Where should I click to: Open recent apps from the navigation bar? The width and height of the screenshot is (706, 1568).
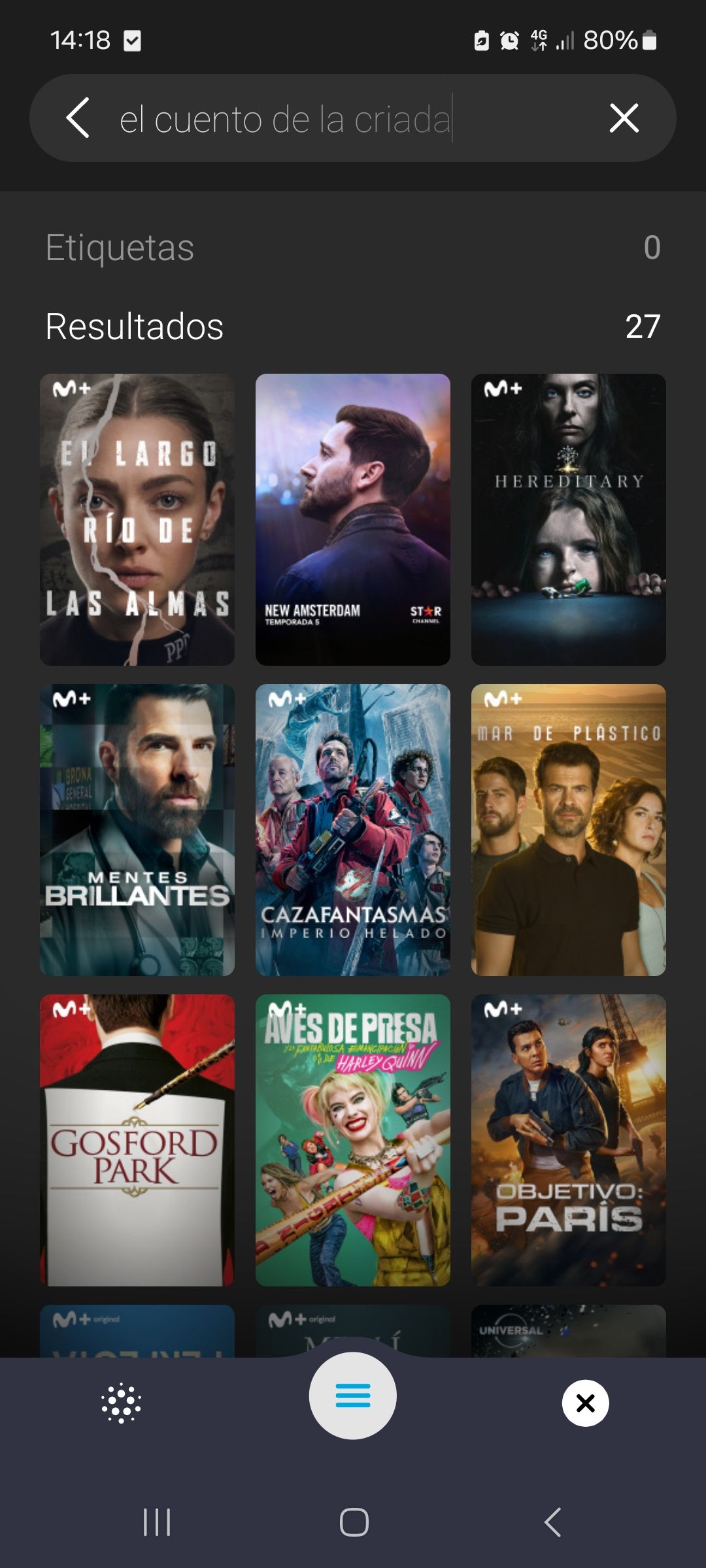click(x=157, y=1522)
